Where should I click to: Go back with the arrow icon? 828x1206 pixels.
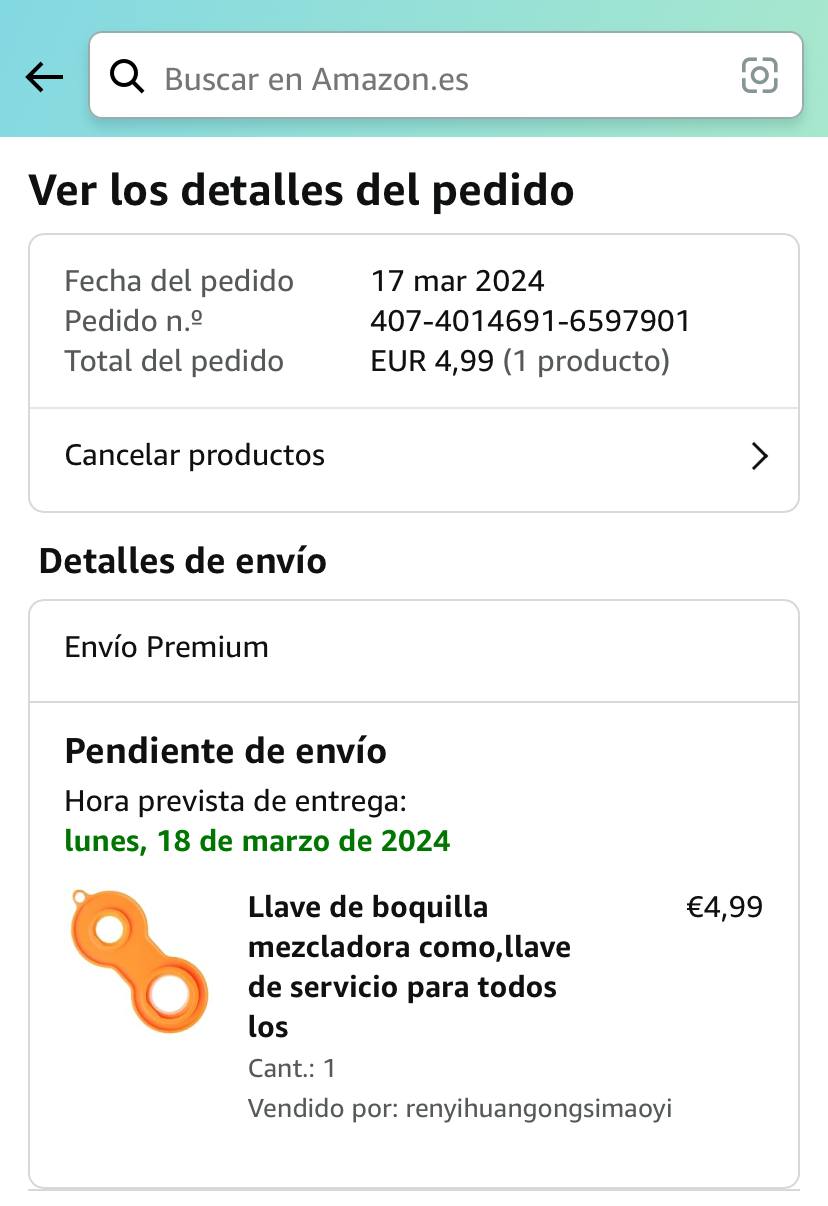point(44,77)
